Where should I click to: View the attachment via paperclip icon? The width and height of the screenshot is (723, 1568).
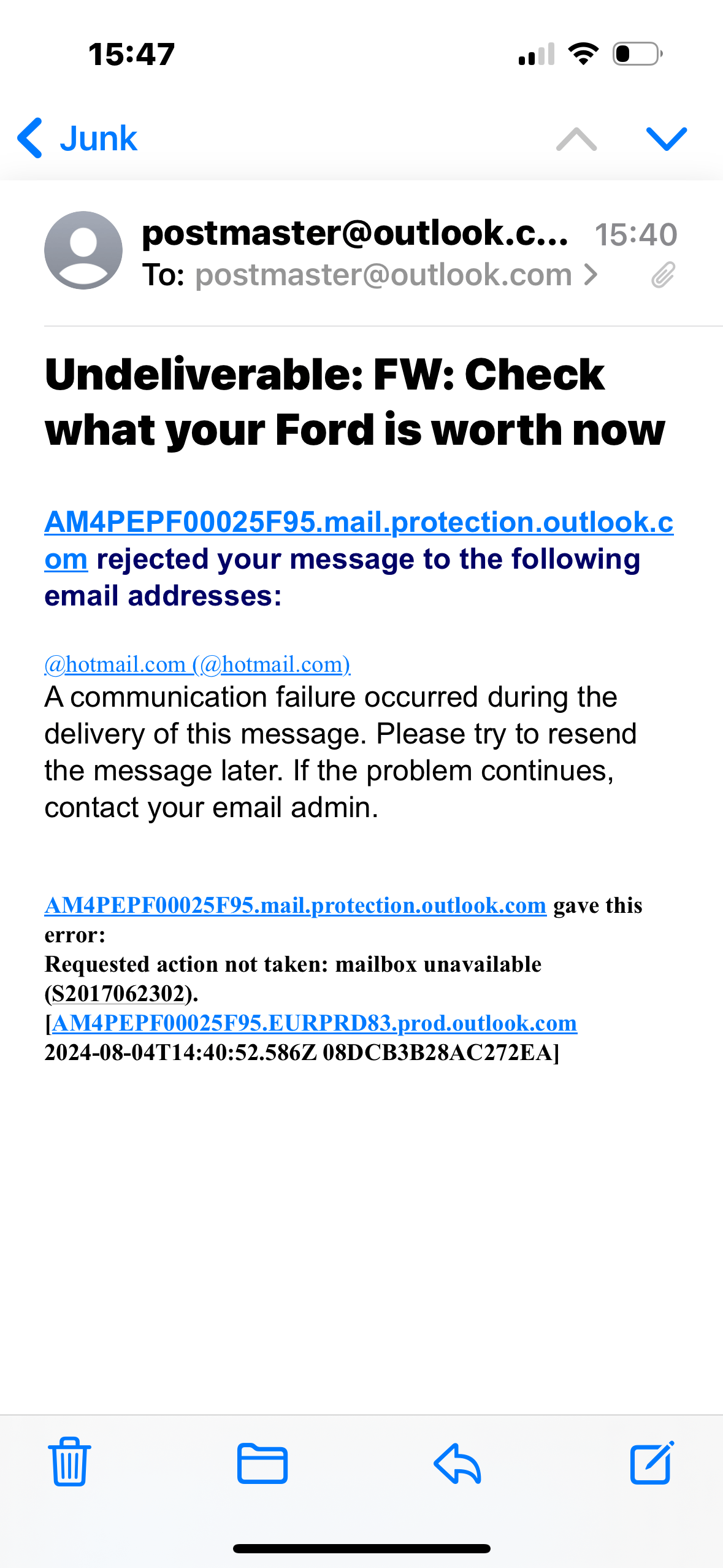point(663,275)
